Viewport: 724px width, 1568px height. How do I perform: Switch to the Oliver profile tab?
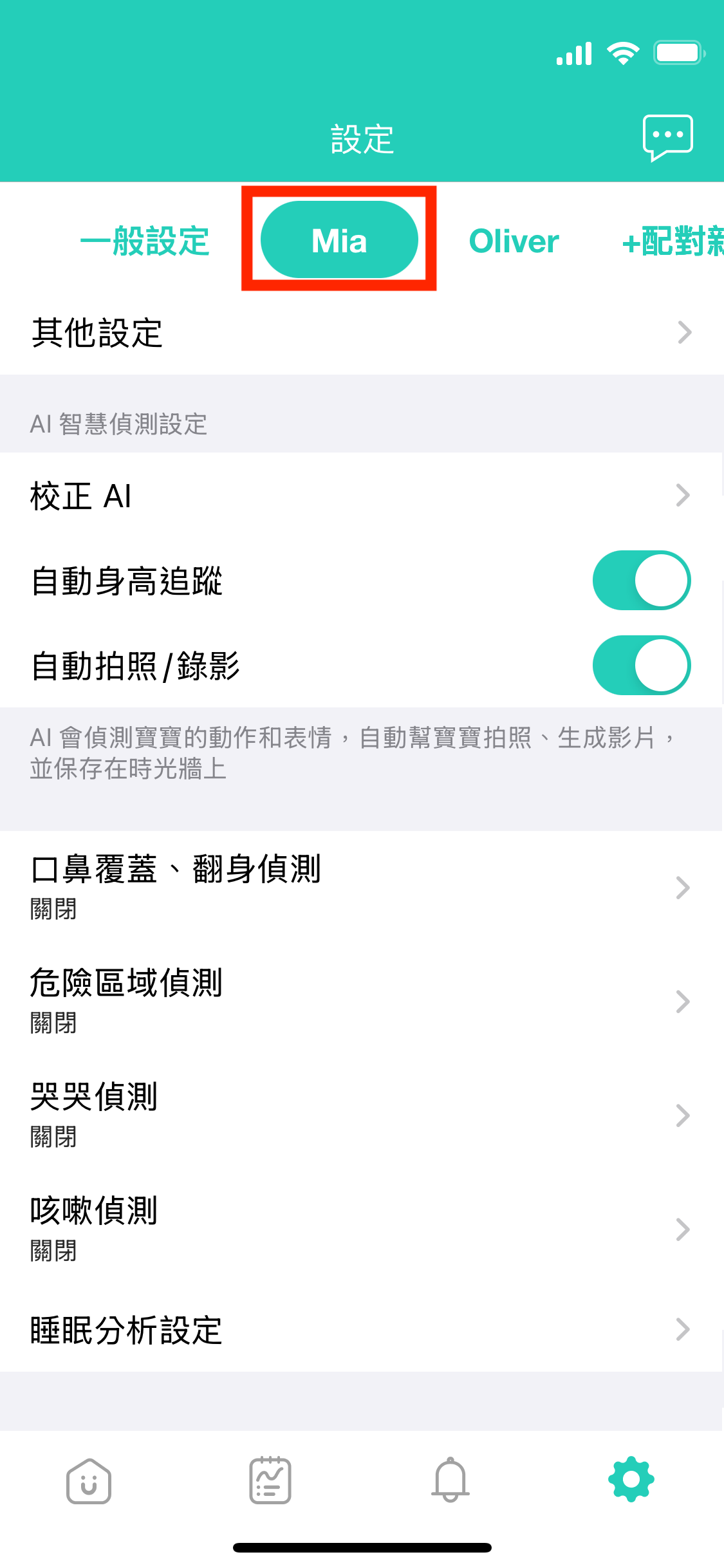(x=513, y=241)
